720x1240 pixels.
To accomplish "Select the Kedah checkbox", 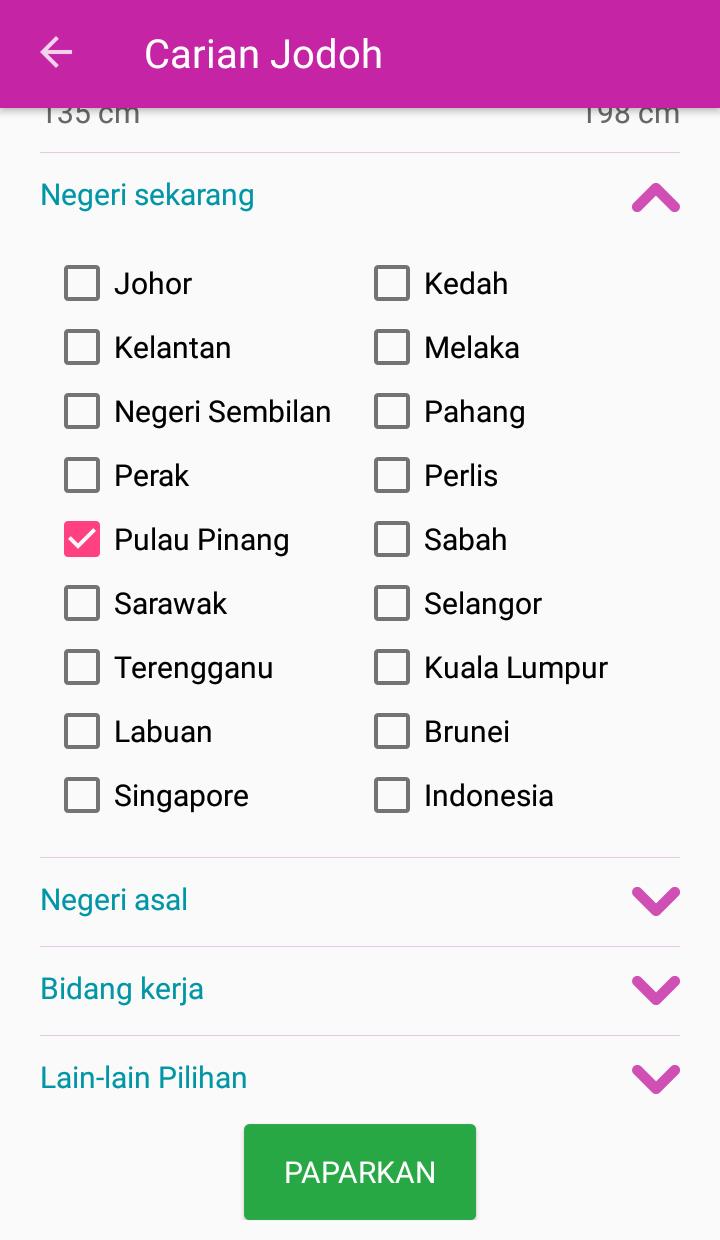I will tap(392, 283).
